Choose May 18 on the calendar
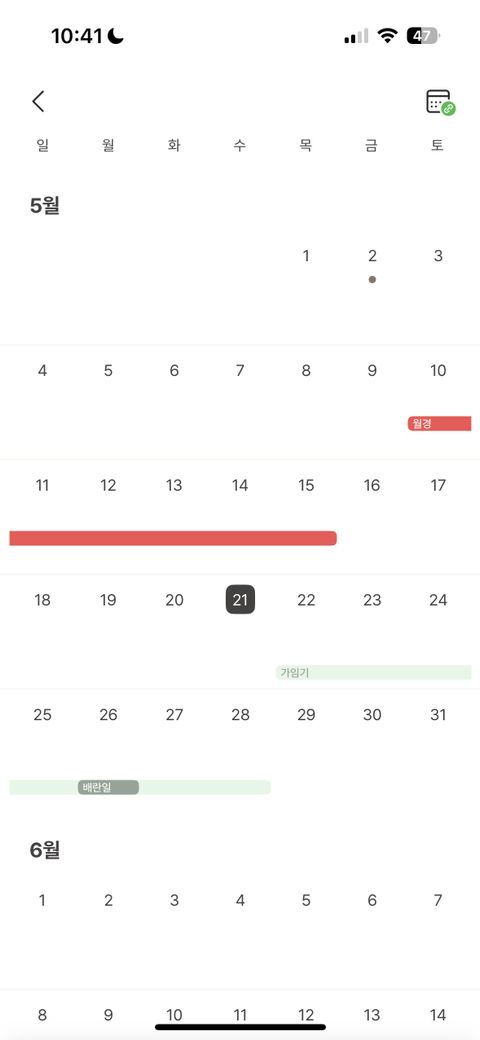This screenshot has height=1040, width=480. click(x=42, y=600)
